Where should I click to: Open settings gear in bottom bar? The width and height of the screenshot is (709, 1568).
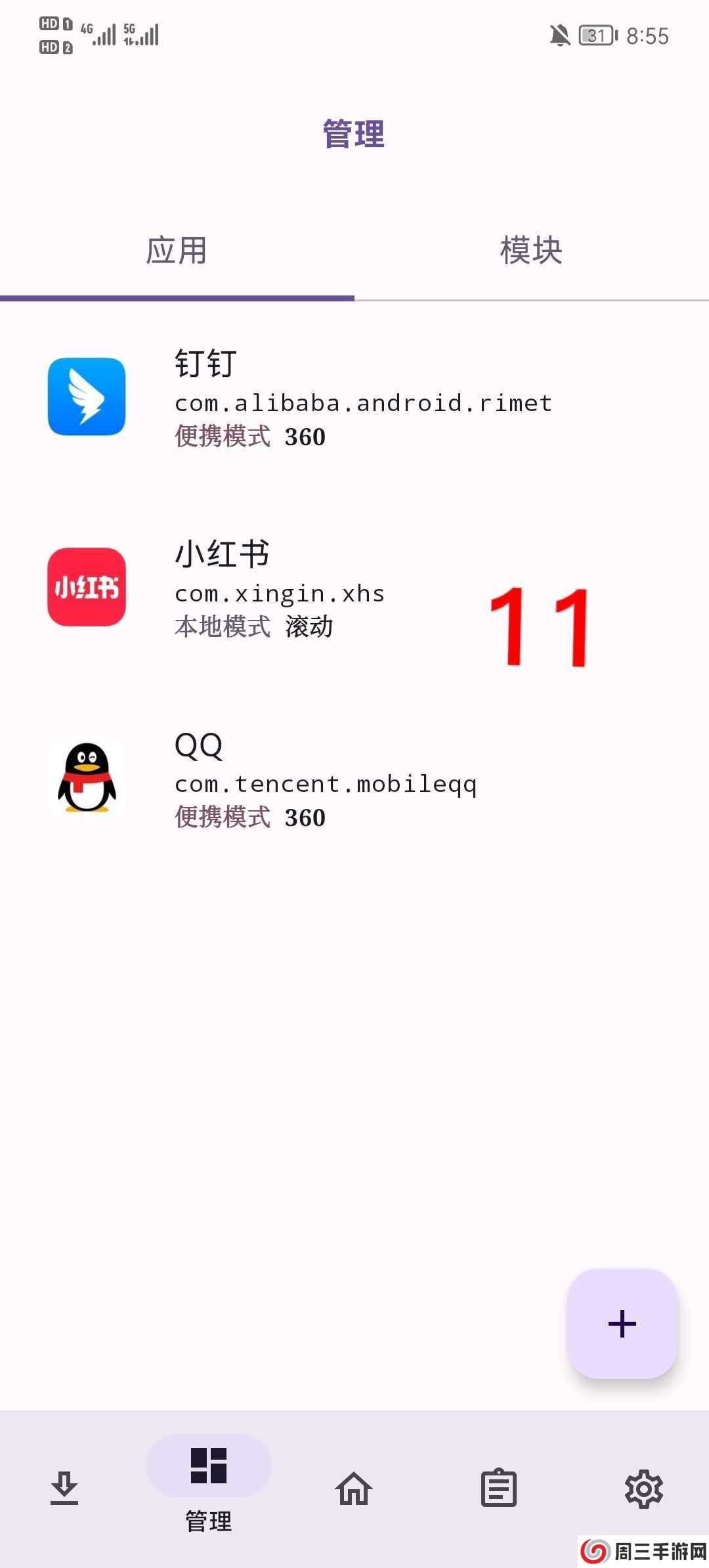pyautogui.click(x=643, y=1488)
